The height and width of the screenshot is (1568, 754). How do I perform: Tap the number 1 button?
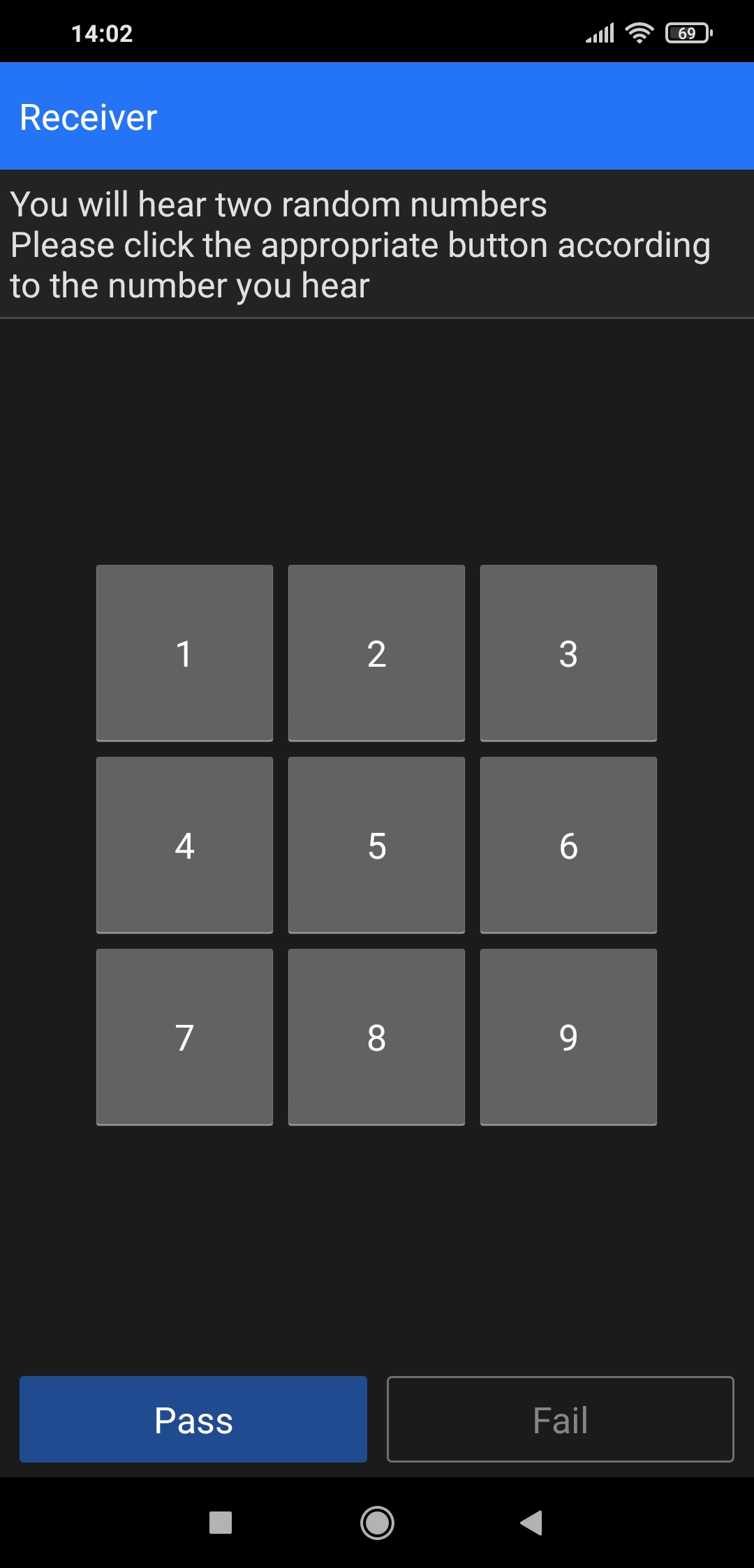coord(184,653)
